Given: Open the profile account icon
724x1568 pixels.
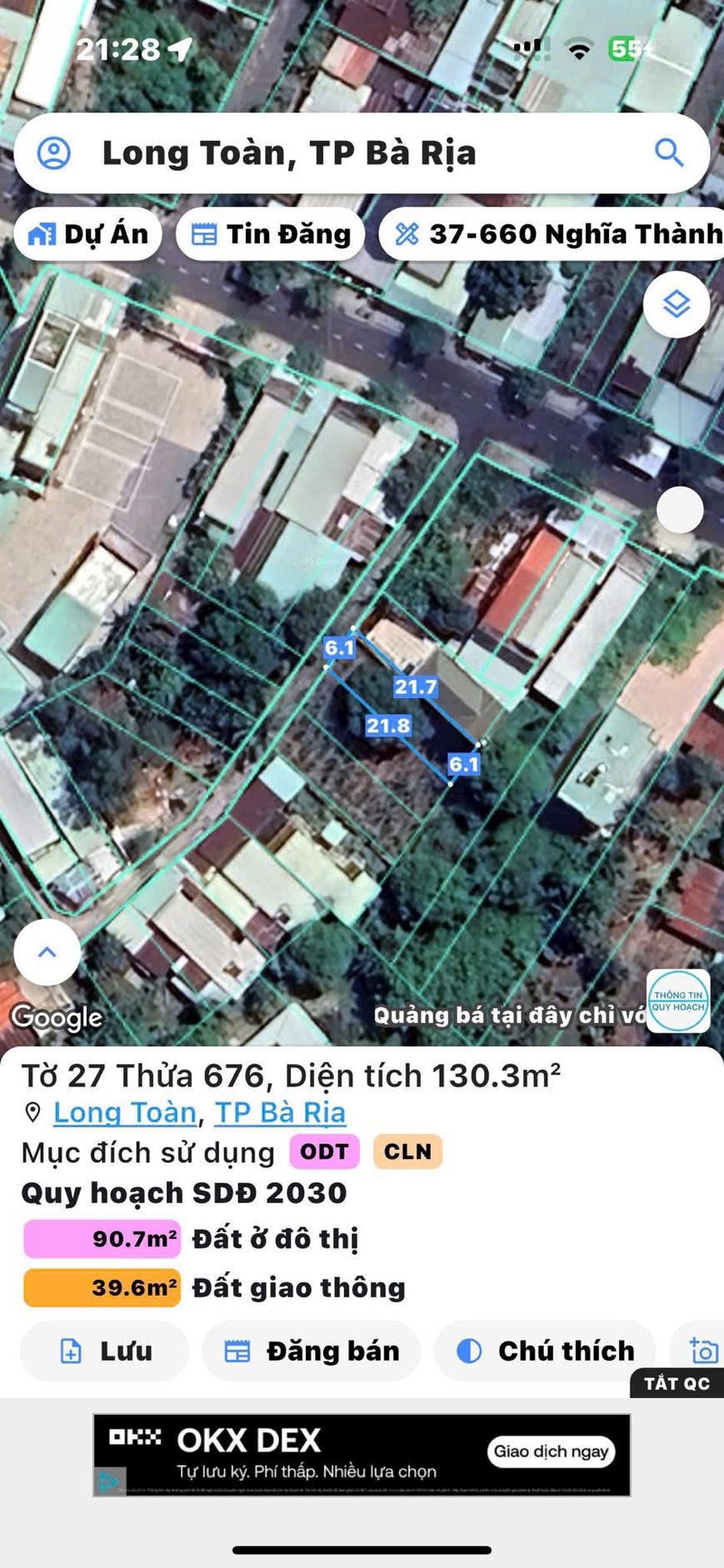Looking at the screenshot, I should point(54,153).
